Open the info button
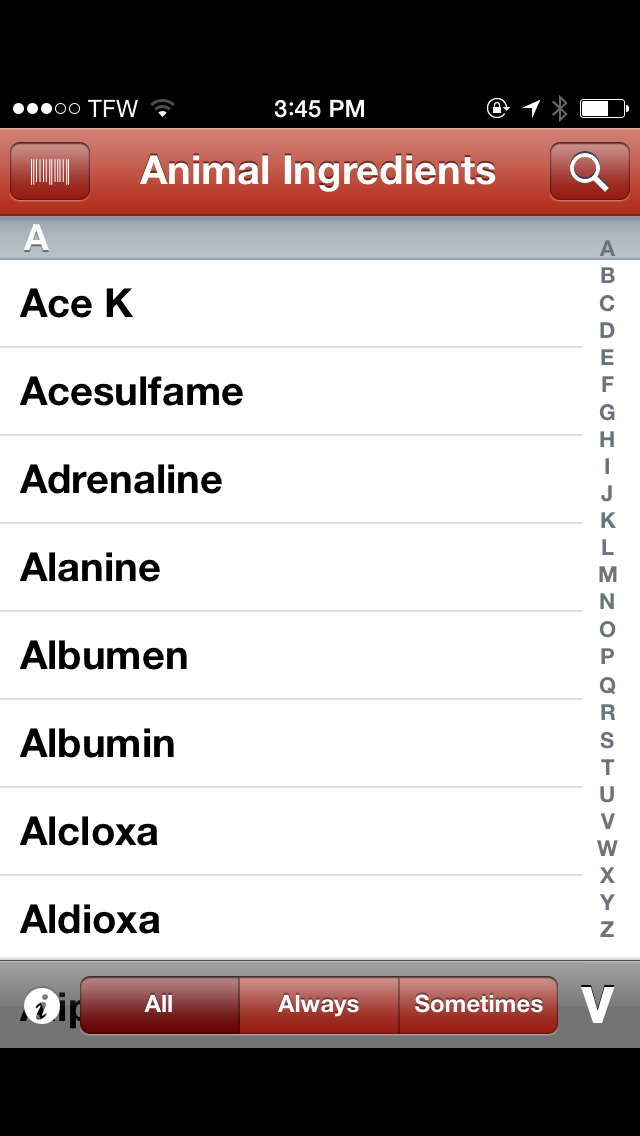The width and height of the screenshot is (640, 1136). (41, 1005)
